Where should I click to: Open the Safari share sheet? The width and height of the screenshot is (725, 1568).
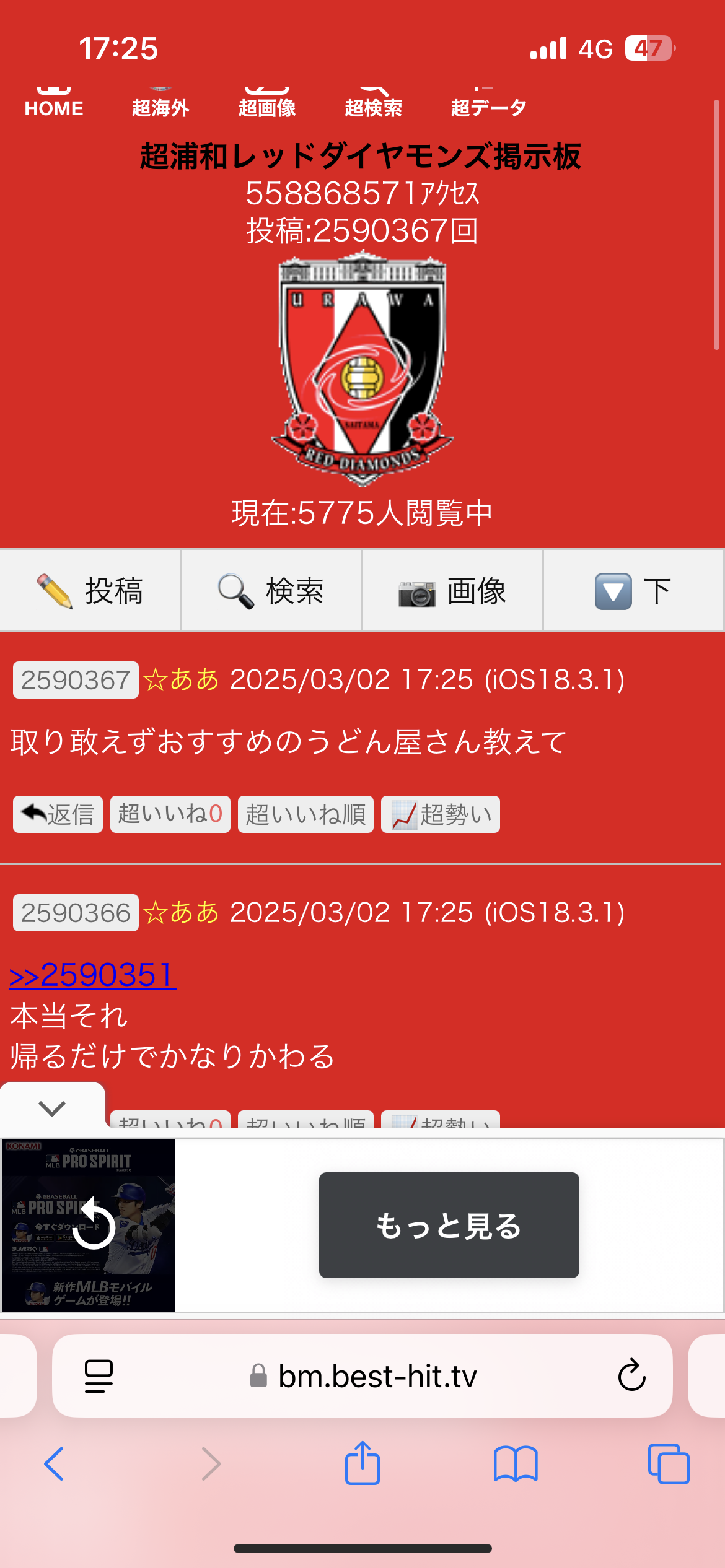pos(362,1464)
